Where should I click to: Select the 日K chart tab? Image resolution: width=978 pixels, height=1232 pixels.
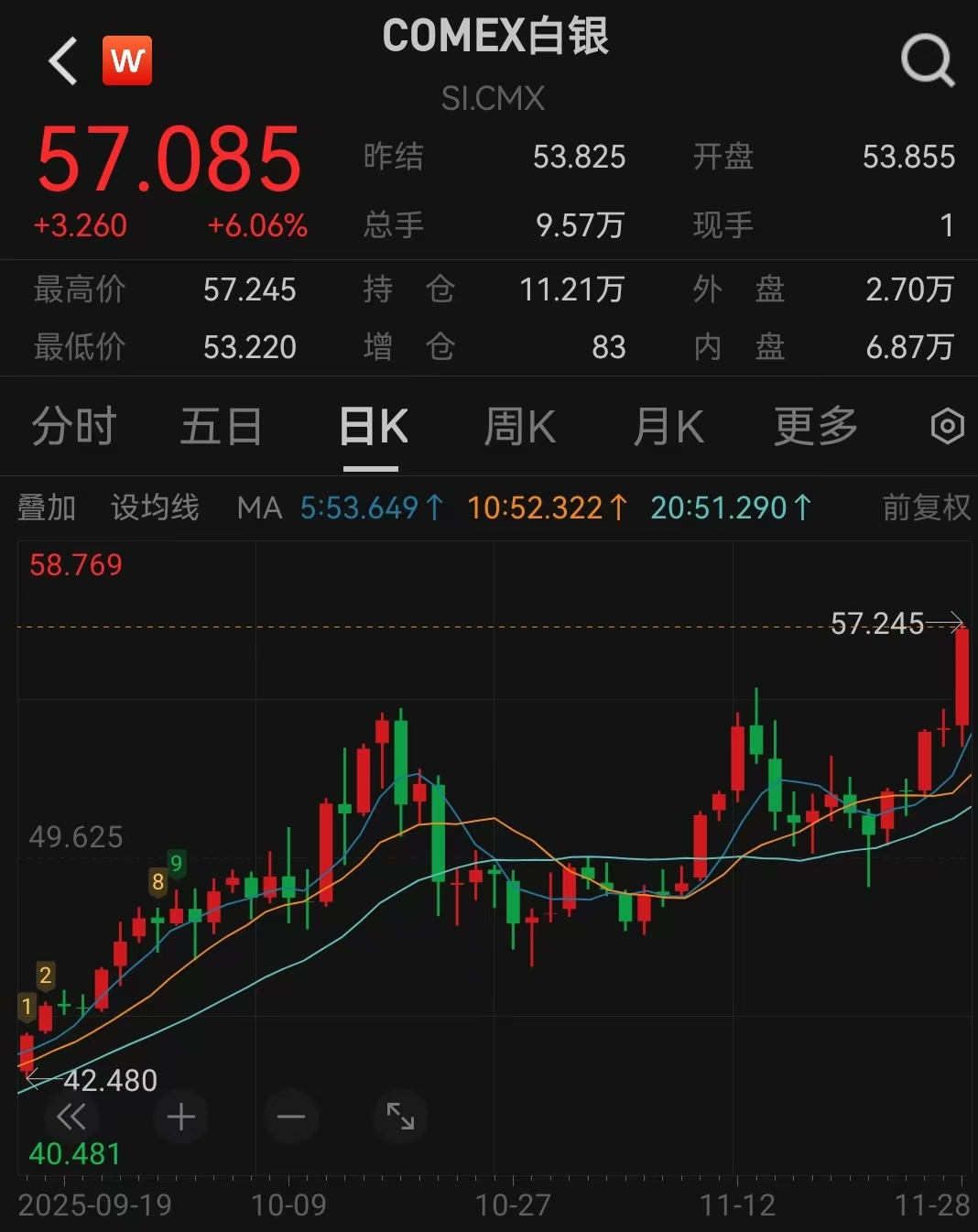click(x=372, y=427)
